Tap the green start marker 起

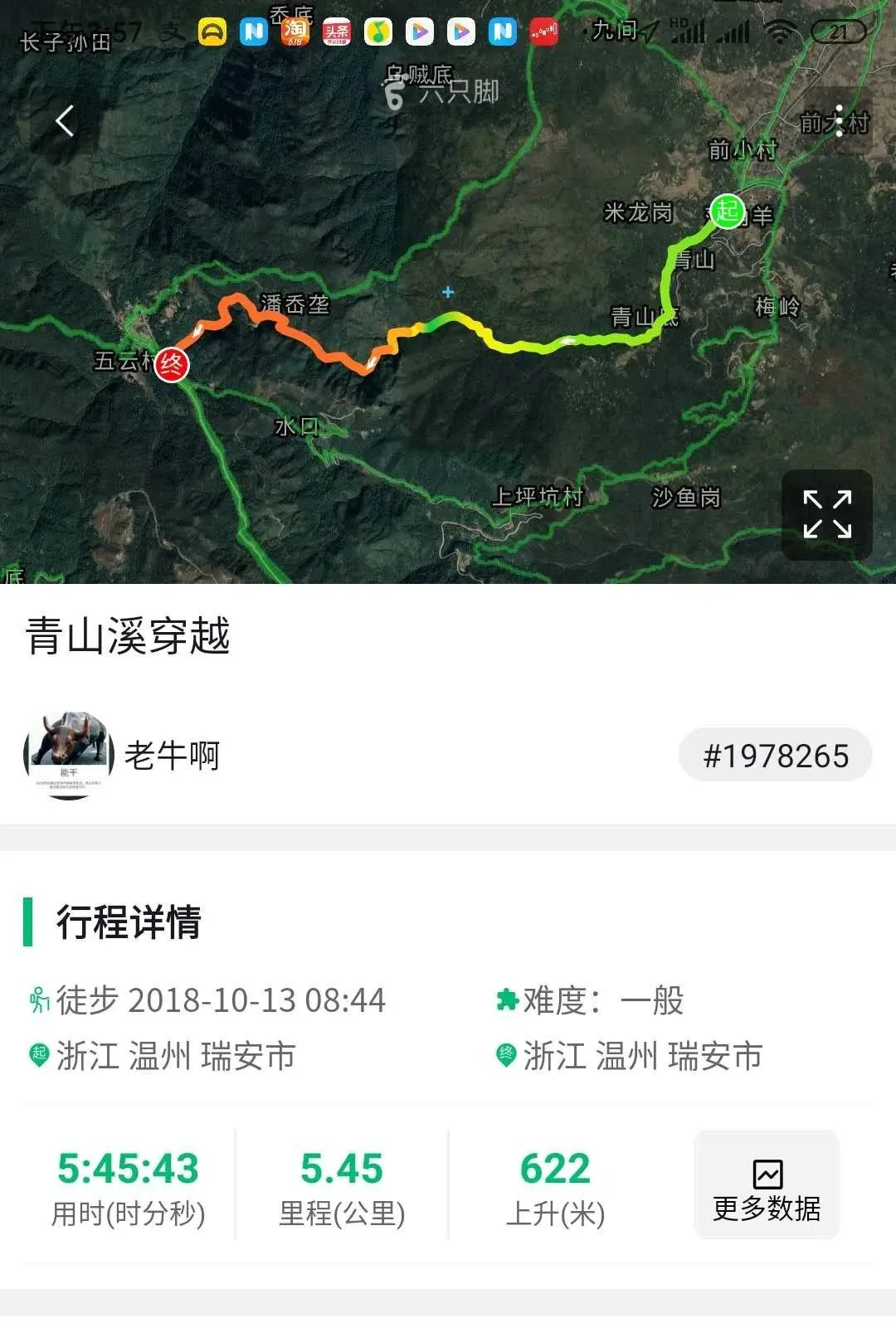[x=728, y=211]
